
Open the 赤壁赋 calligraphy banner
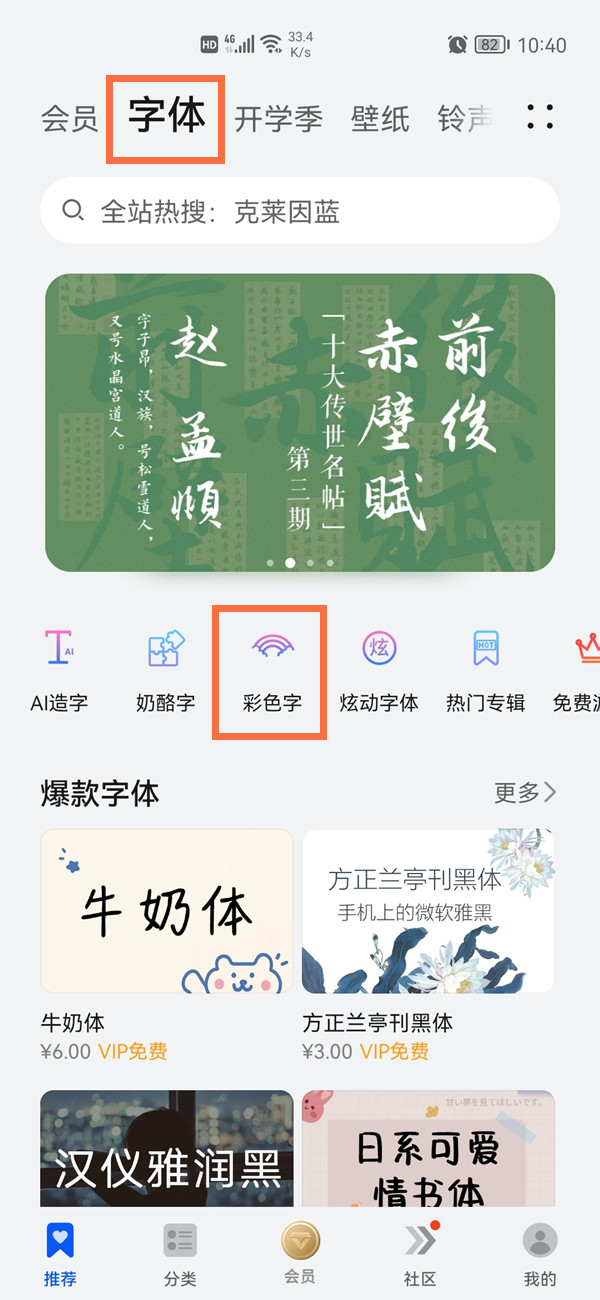pos(300,422)
